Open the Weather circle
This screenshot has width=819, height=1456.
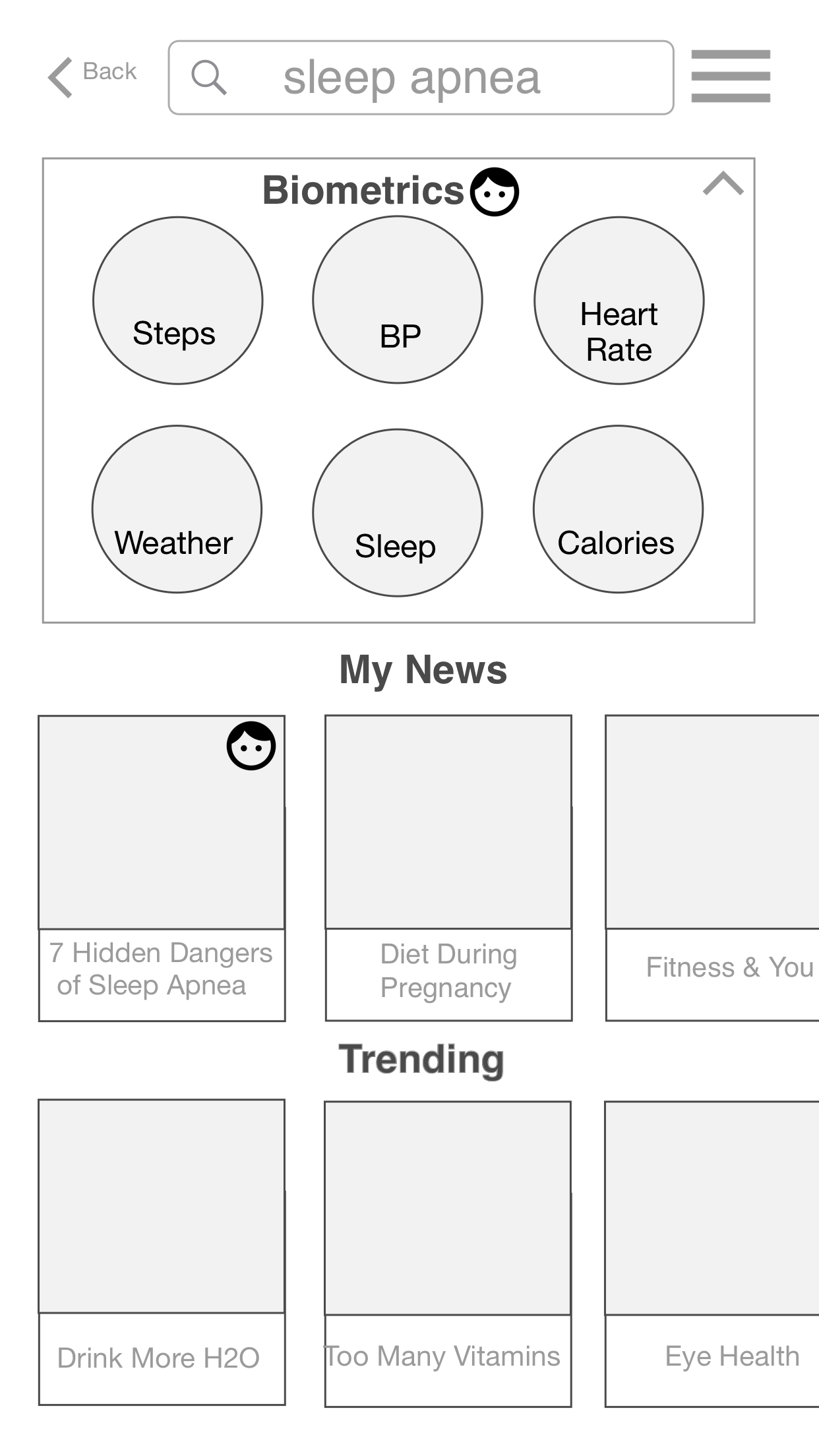tap(177, 509)
